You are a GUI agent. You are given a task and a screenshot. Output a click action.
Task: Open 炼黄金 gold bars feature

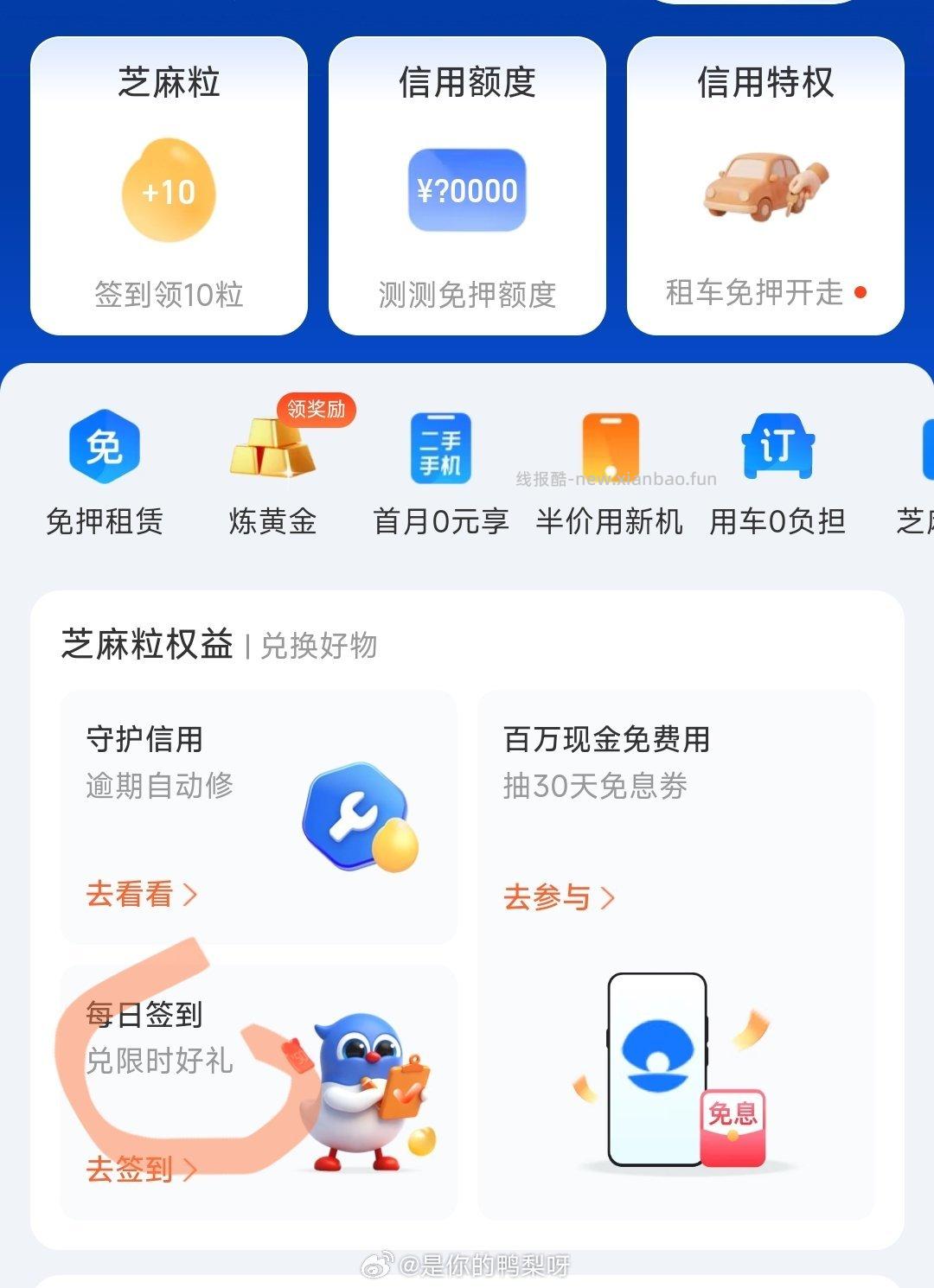[273, 450]
